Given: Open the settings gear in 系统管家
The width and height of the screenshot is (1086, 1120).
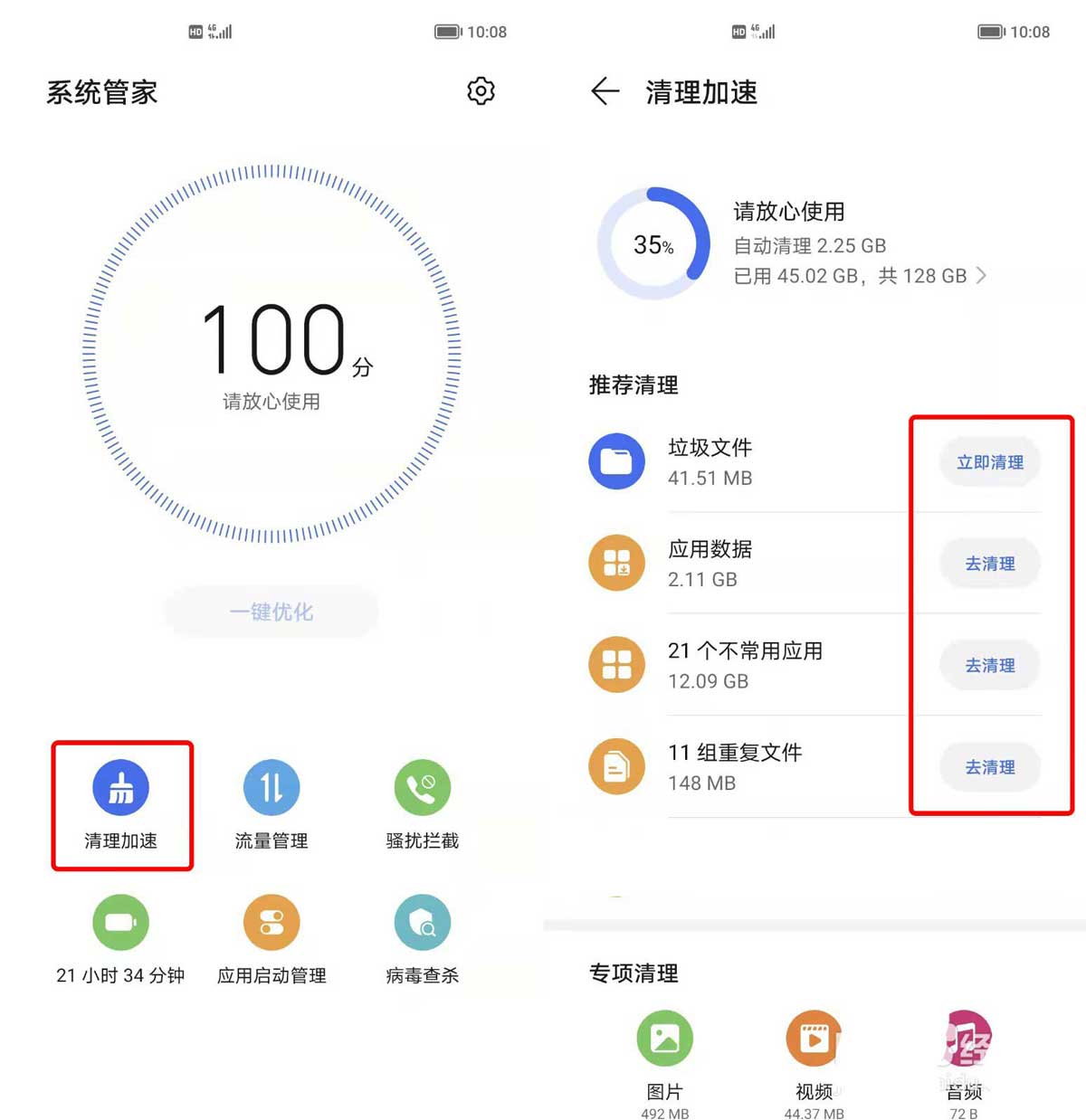Looking at the screenshot, I should 481,90.
